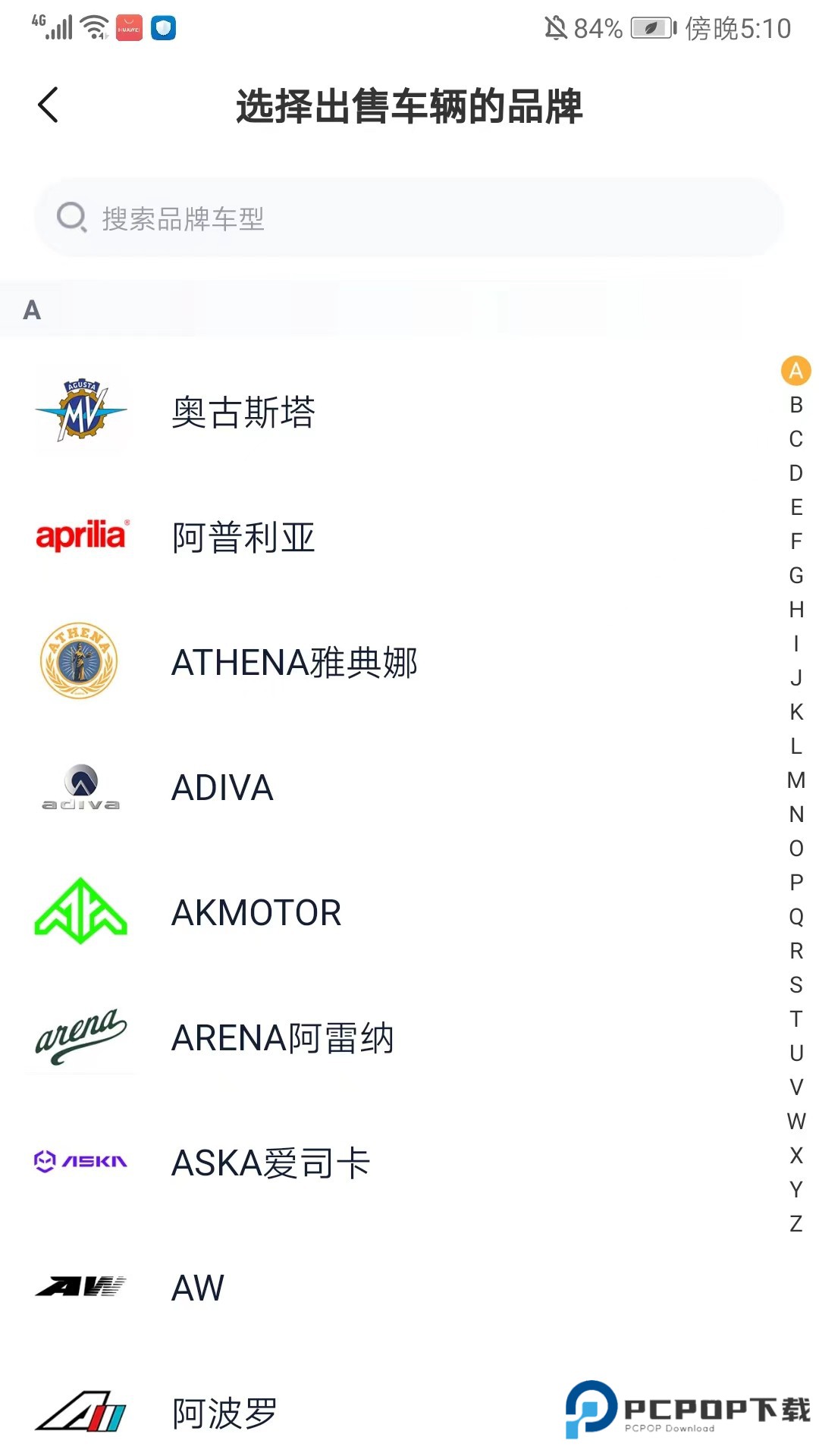Jump to letter Z in the index
Screen dimensions: 819x1456
pyautogui.click(x=795, y=1224)
